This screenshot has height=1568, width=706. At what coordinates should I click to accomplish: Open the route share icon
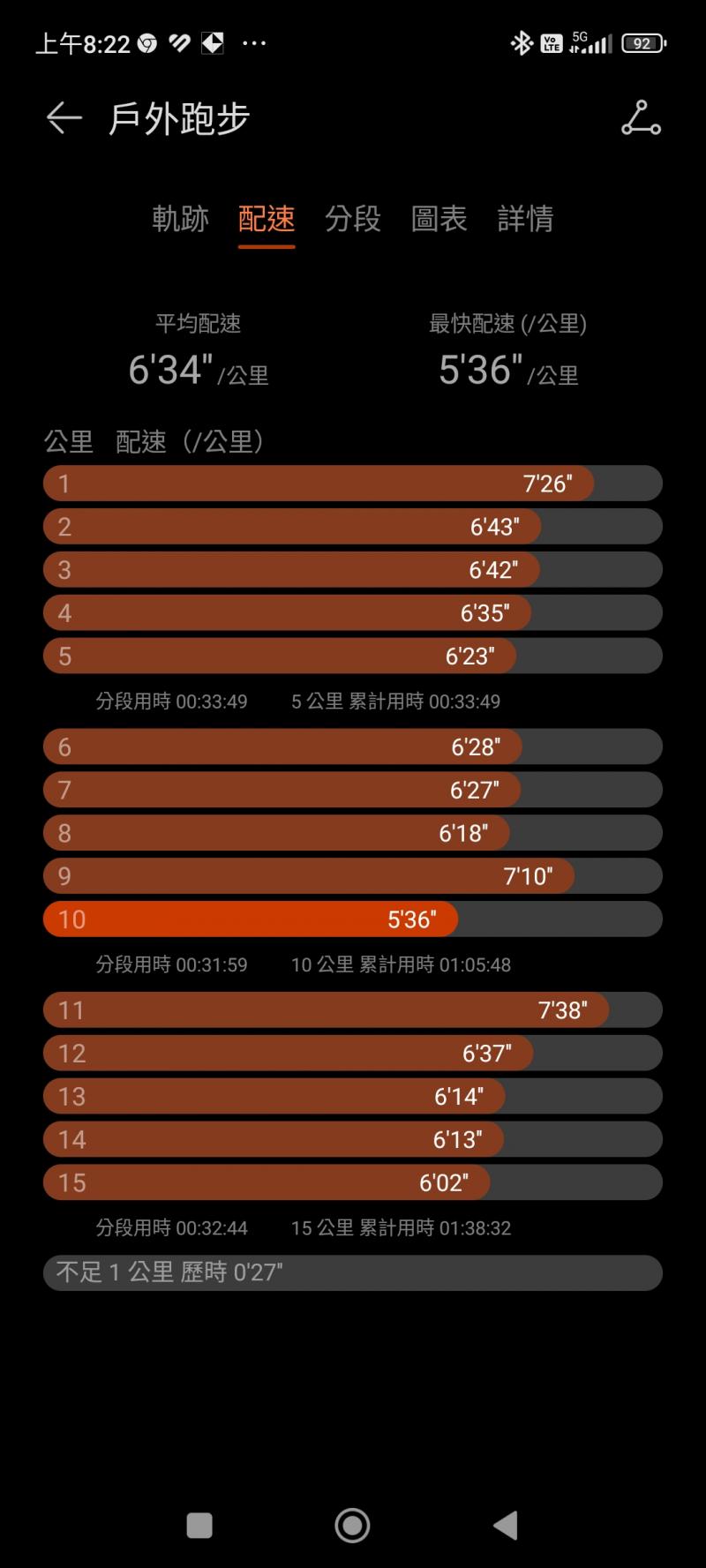641,118
